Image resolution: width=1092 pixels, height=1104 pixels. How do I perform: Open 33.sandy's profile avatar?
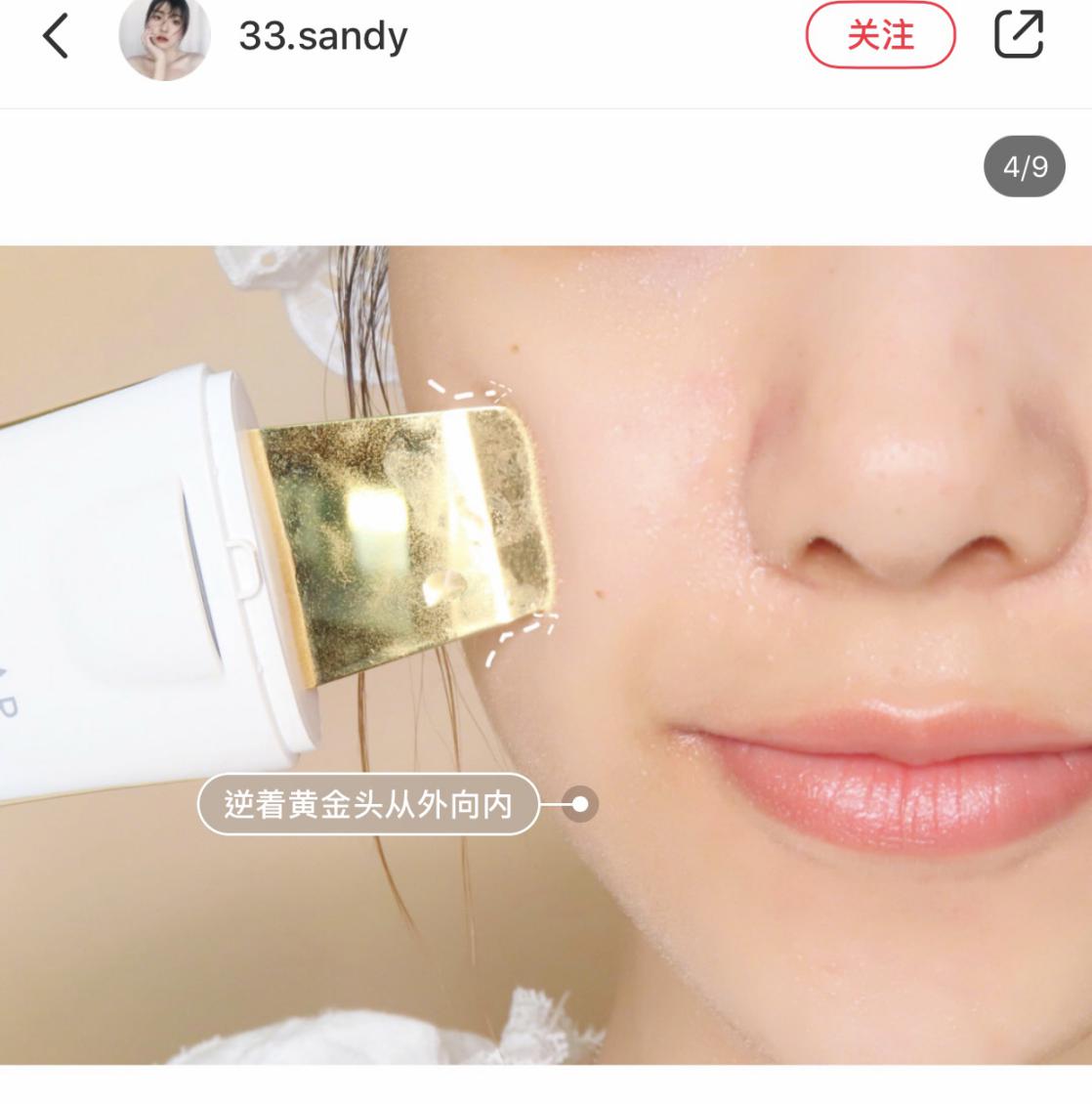pyautogui.click(x=164, y=37)
